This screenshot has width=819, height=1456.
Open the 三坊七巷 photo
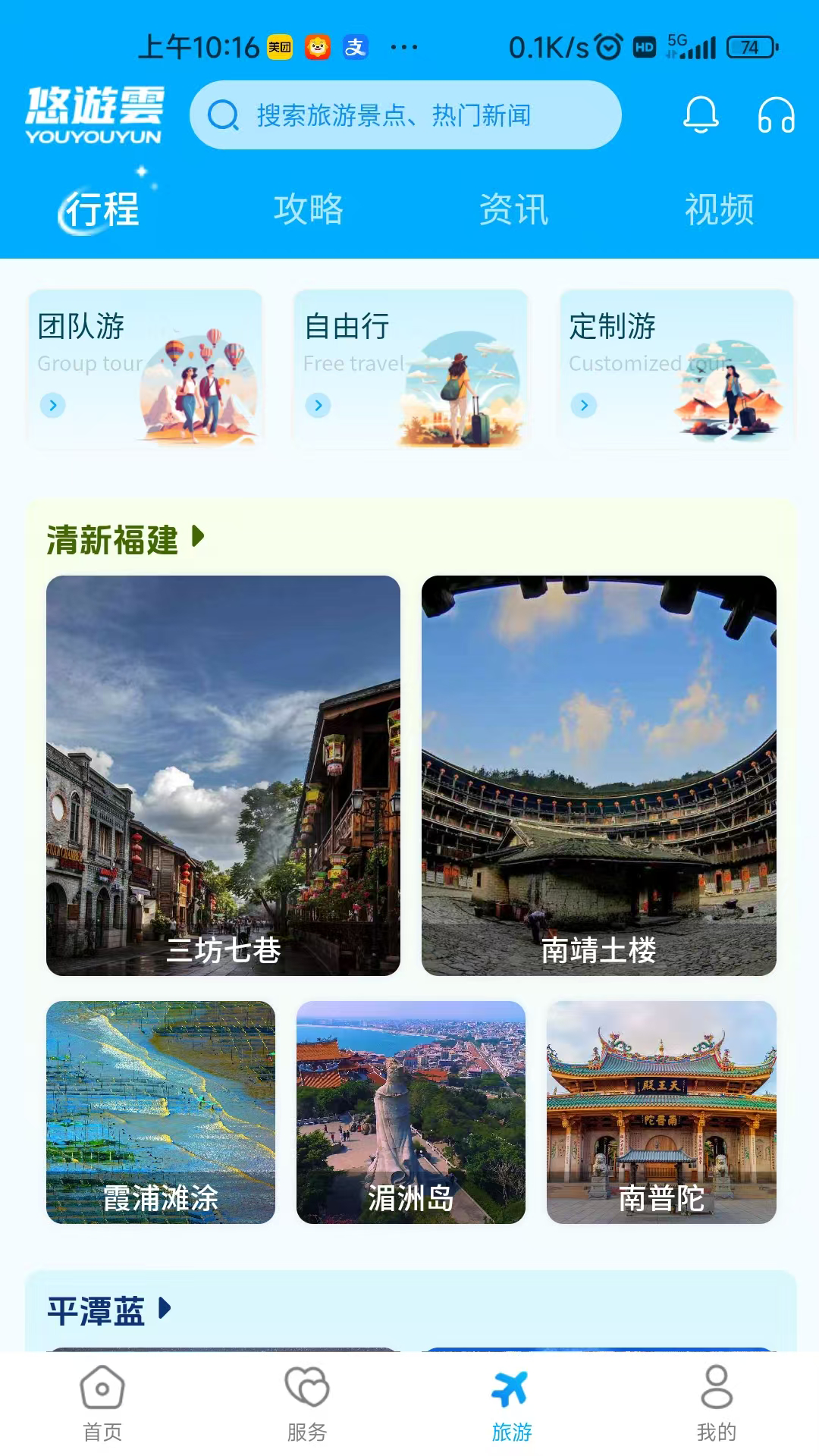[x=223, y=773]
